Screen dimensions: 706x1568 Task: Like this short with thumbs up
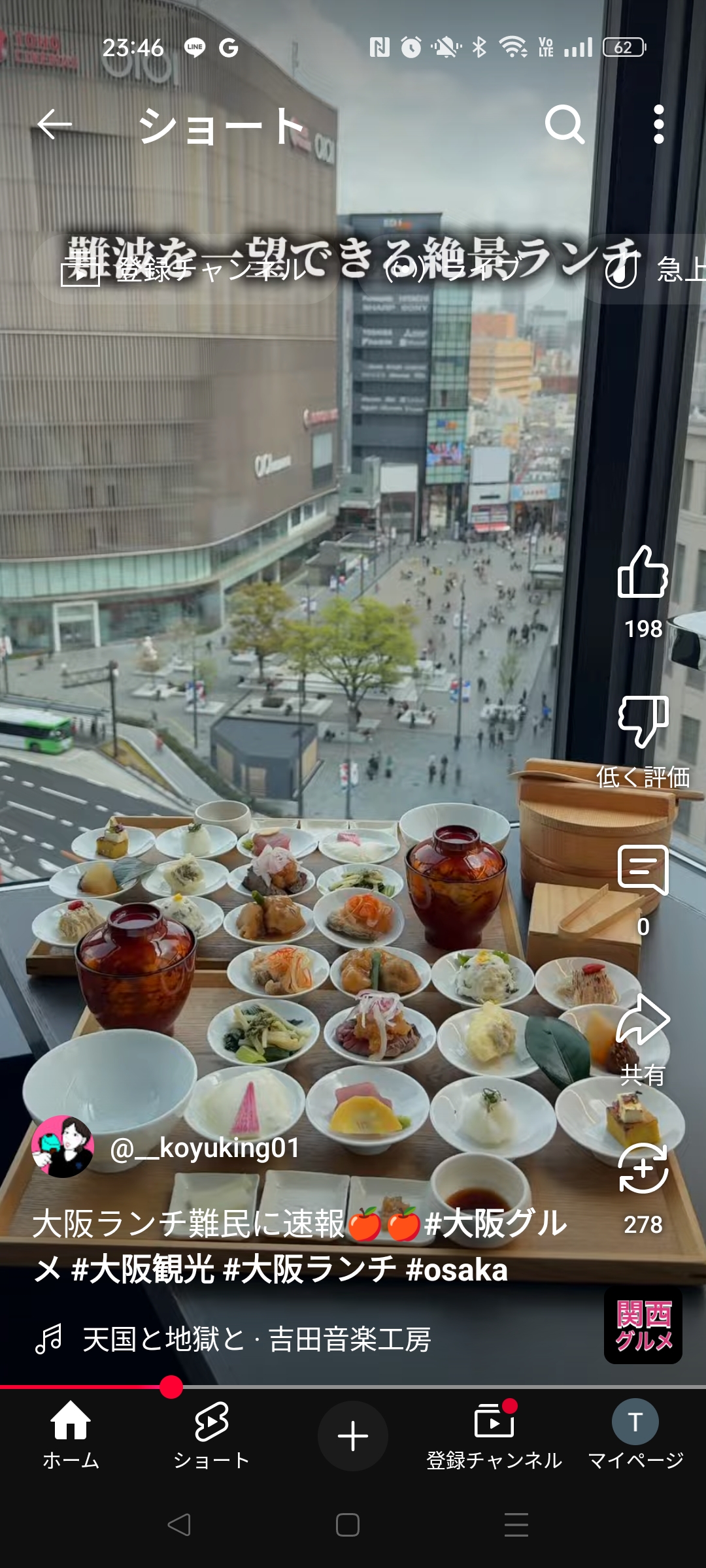click(643, 591)
